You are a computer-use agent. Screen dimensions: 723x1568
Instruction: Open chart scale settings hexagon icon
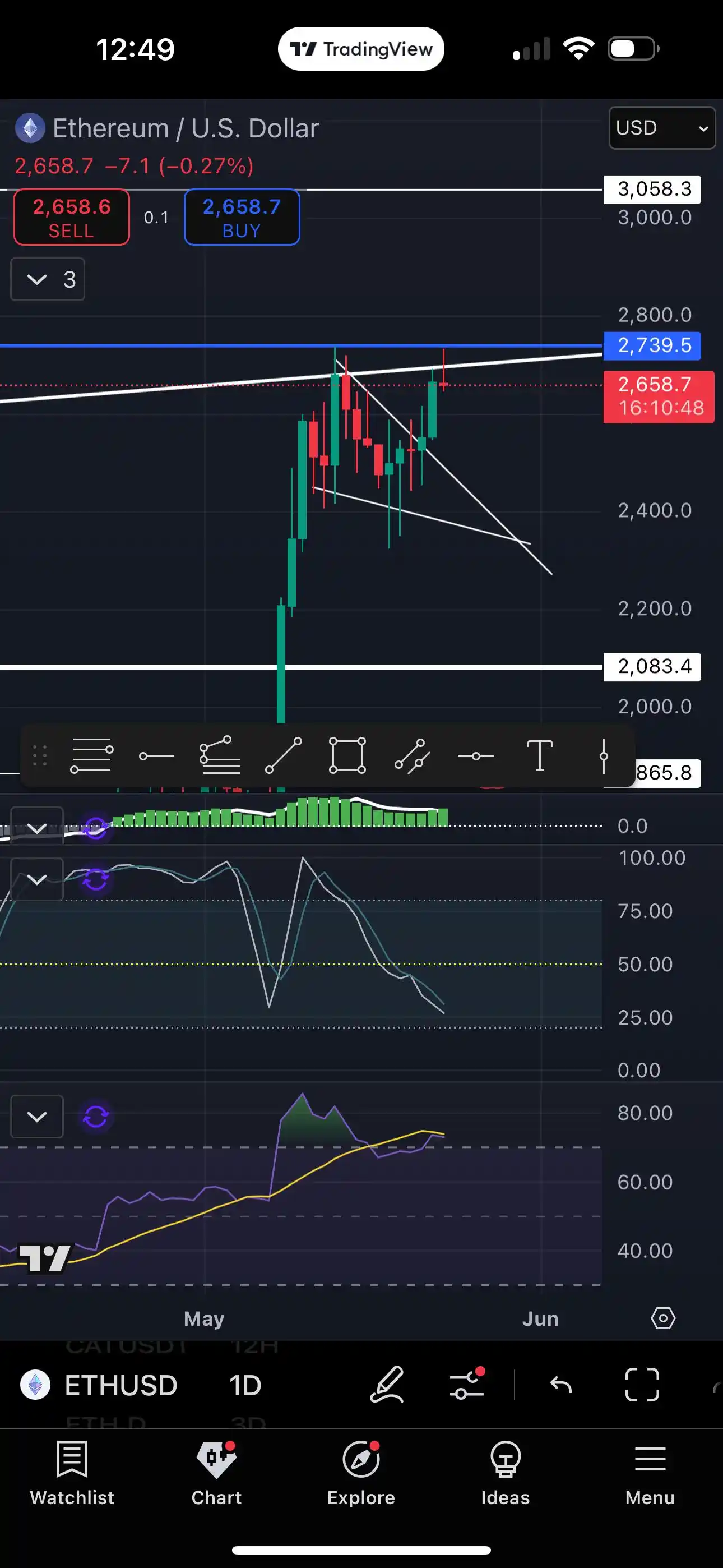click(x=662, y=1318)
